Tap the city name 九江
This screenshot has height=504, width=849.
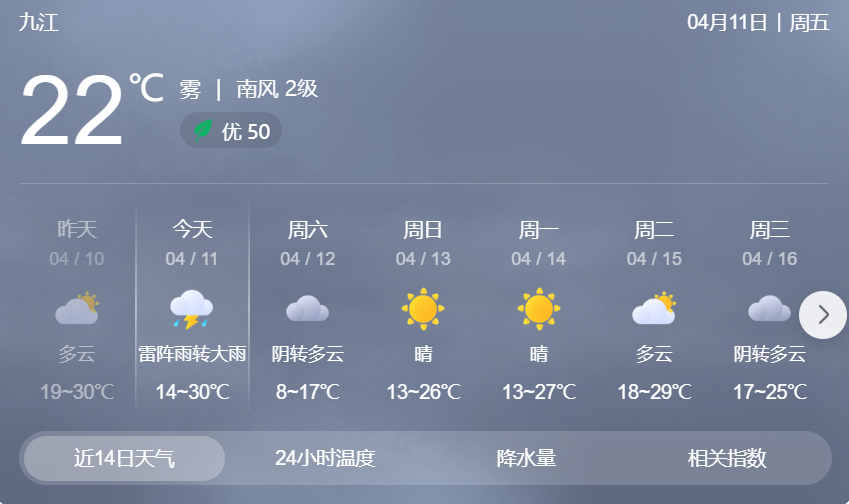click(39, 22)
